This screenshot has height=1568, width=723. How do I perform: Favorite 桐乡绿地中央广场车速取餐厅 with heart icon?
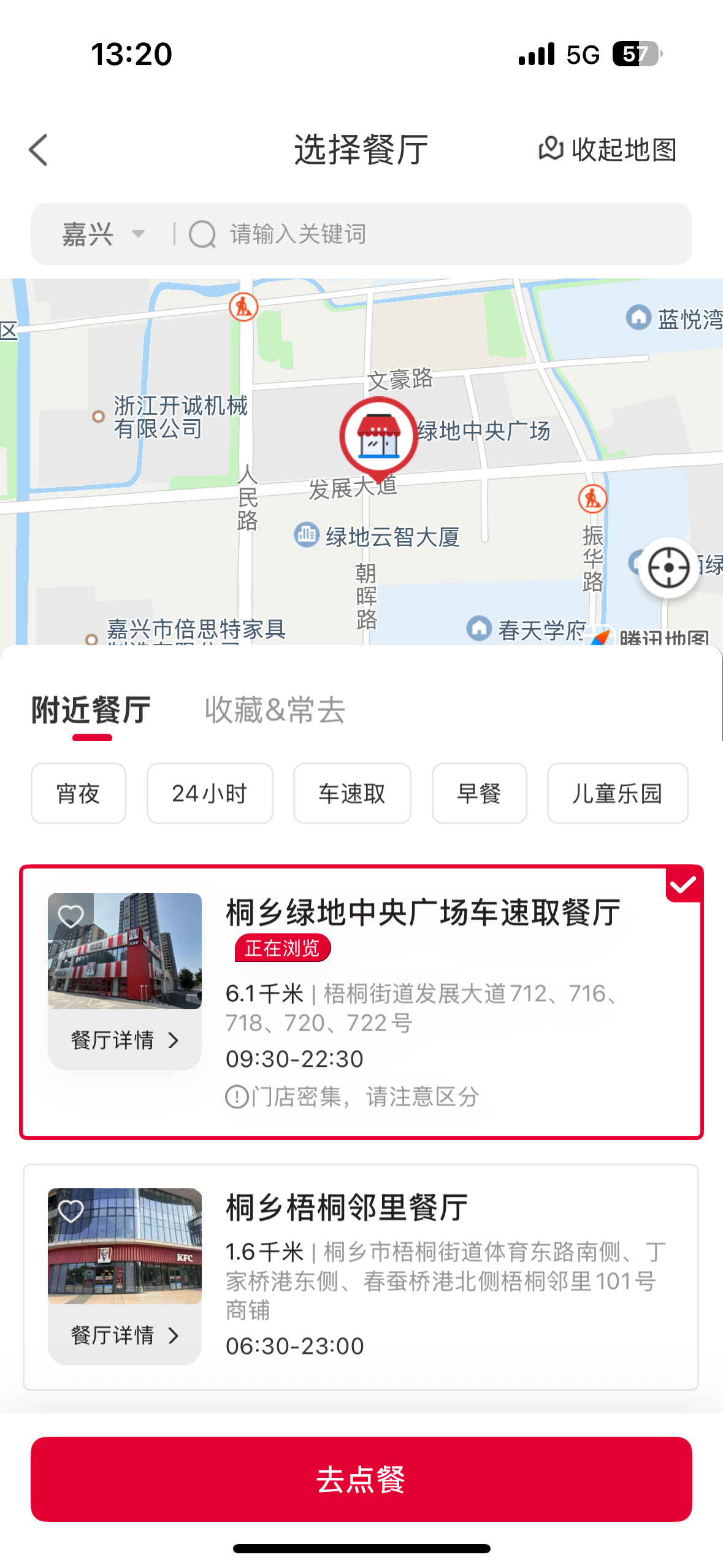[x=71, y=917]
